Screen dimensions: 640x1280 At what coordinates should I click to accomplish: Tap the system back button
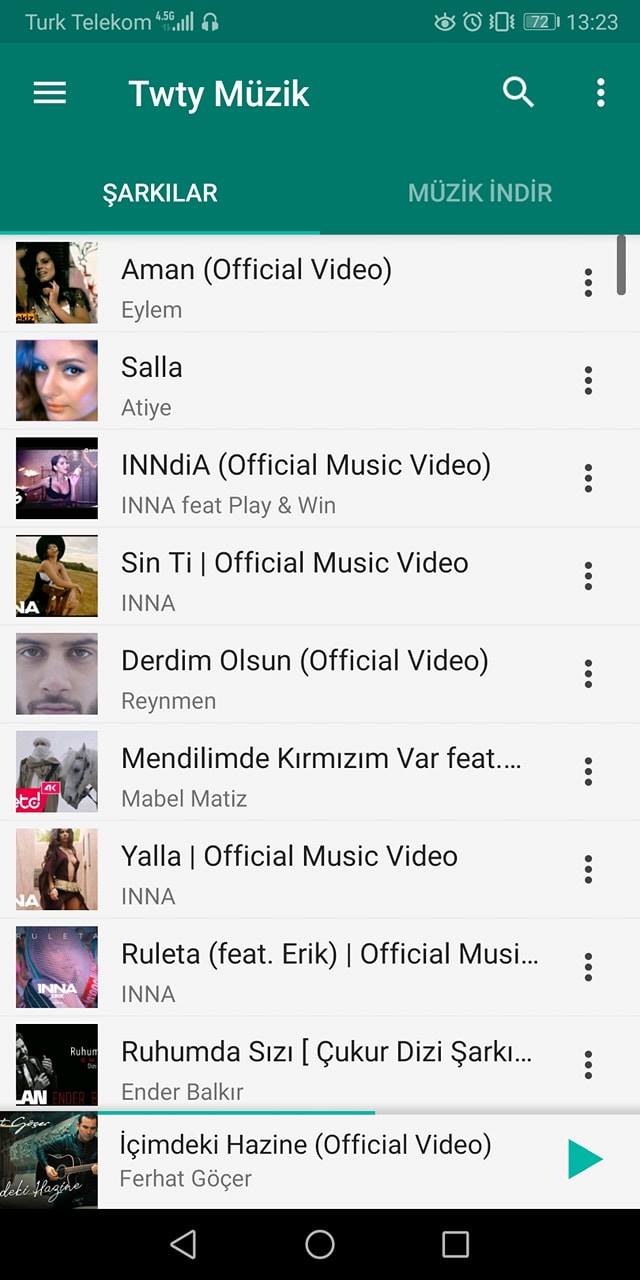point(183,1244)
